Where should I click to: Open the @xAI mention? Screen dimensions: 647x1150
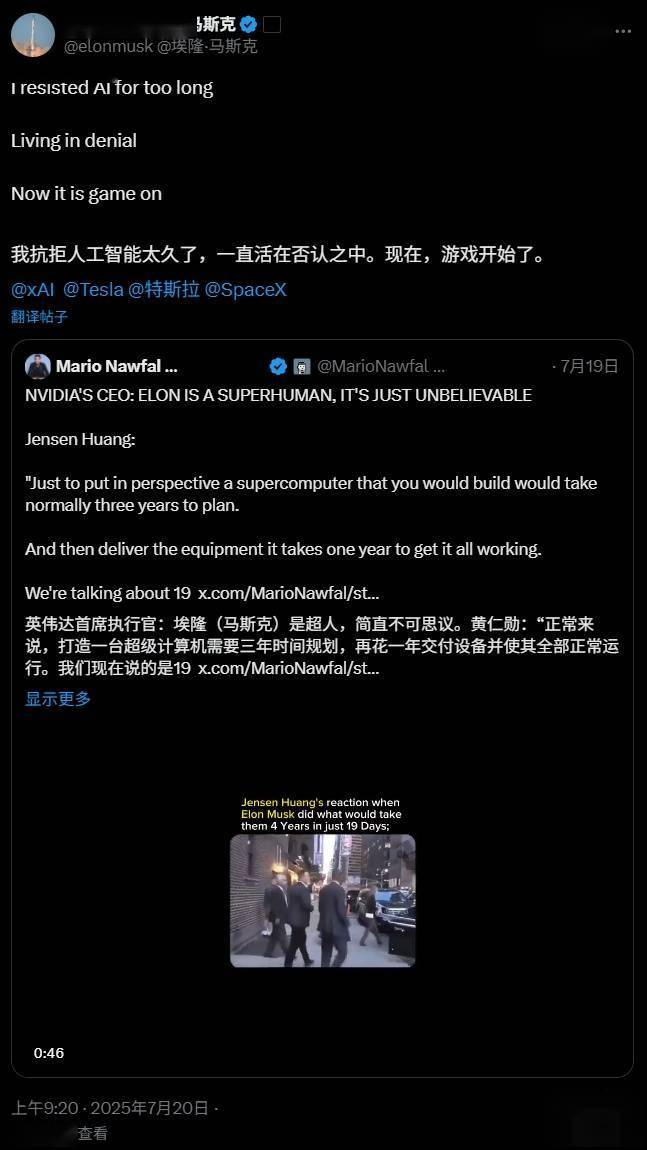pyautogui.click(x=33, y=290)
